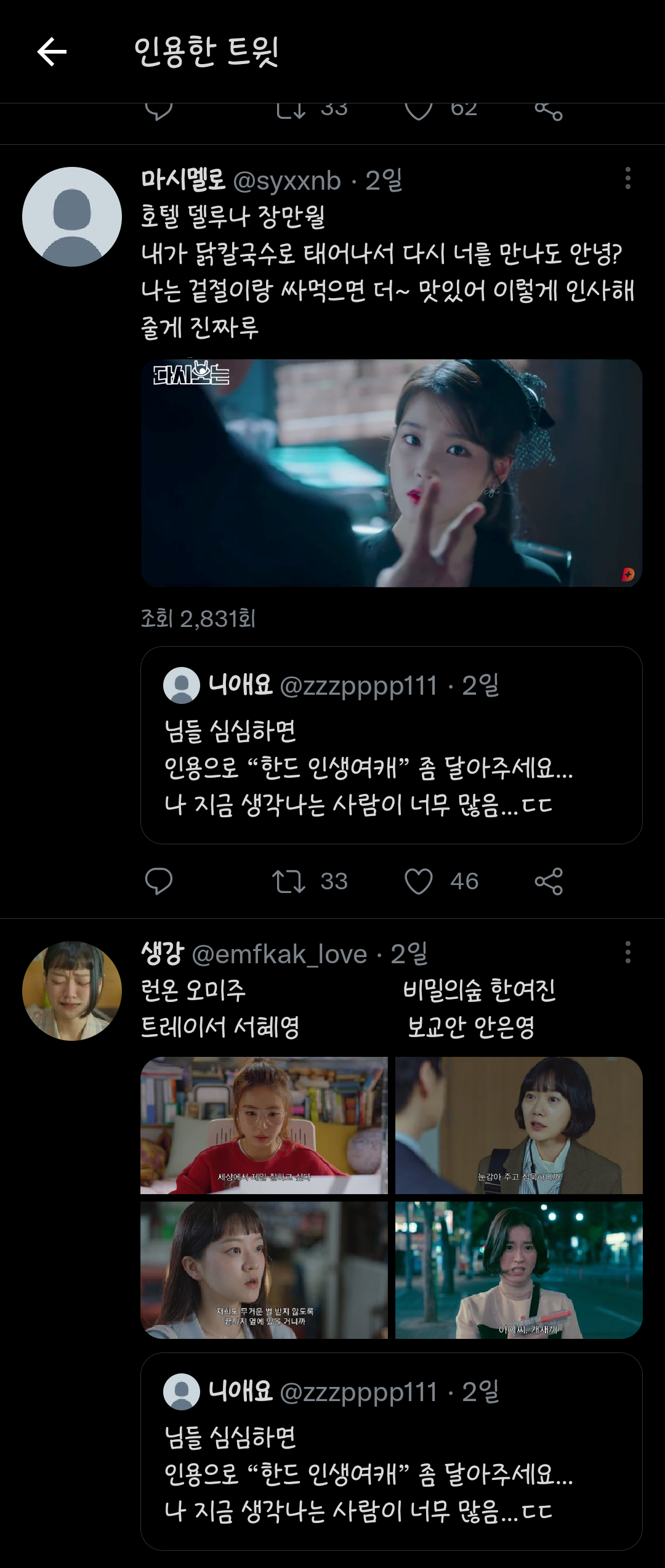Play the video in 마시멜로's tweet
This screenshot has height=1568, width=665.
pyautogui.click(x=392, y=473)
